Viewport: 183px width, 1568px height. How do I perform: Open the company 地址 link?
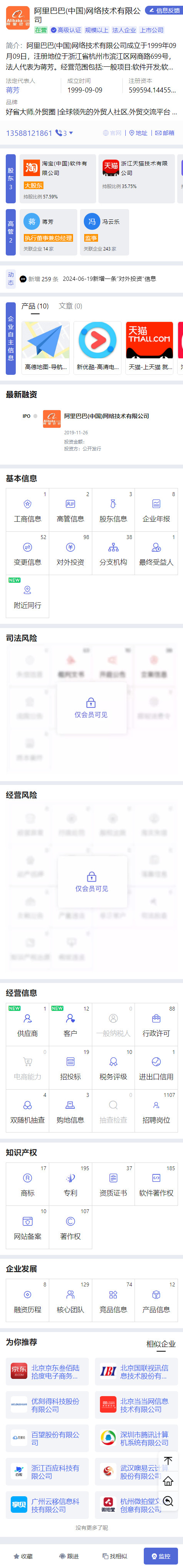(x=138, y=133)
